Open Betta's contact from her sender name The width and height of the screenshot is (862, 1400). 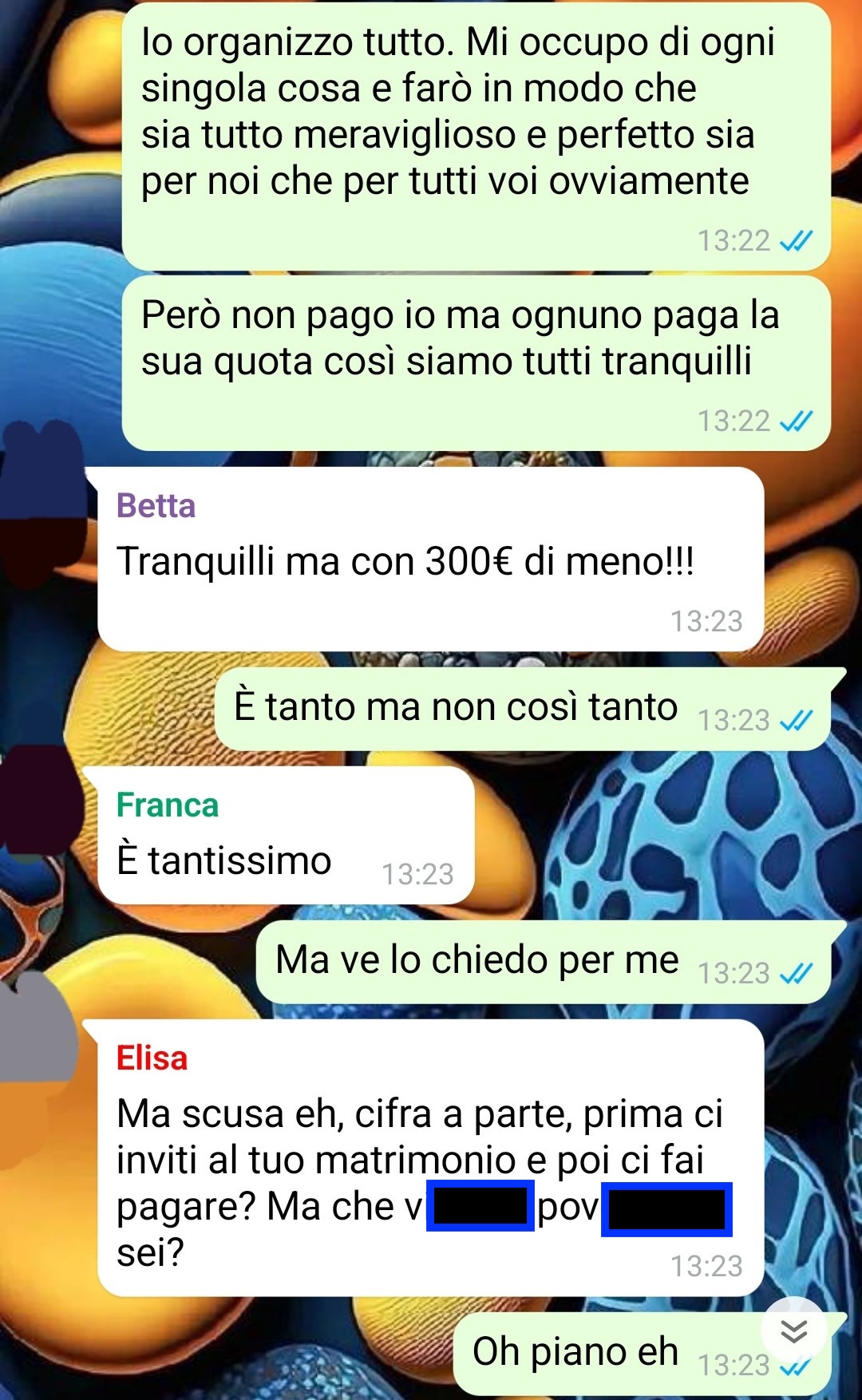(156, 506)
